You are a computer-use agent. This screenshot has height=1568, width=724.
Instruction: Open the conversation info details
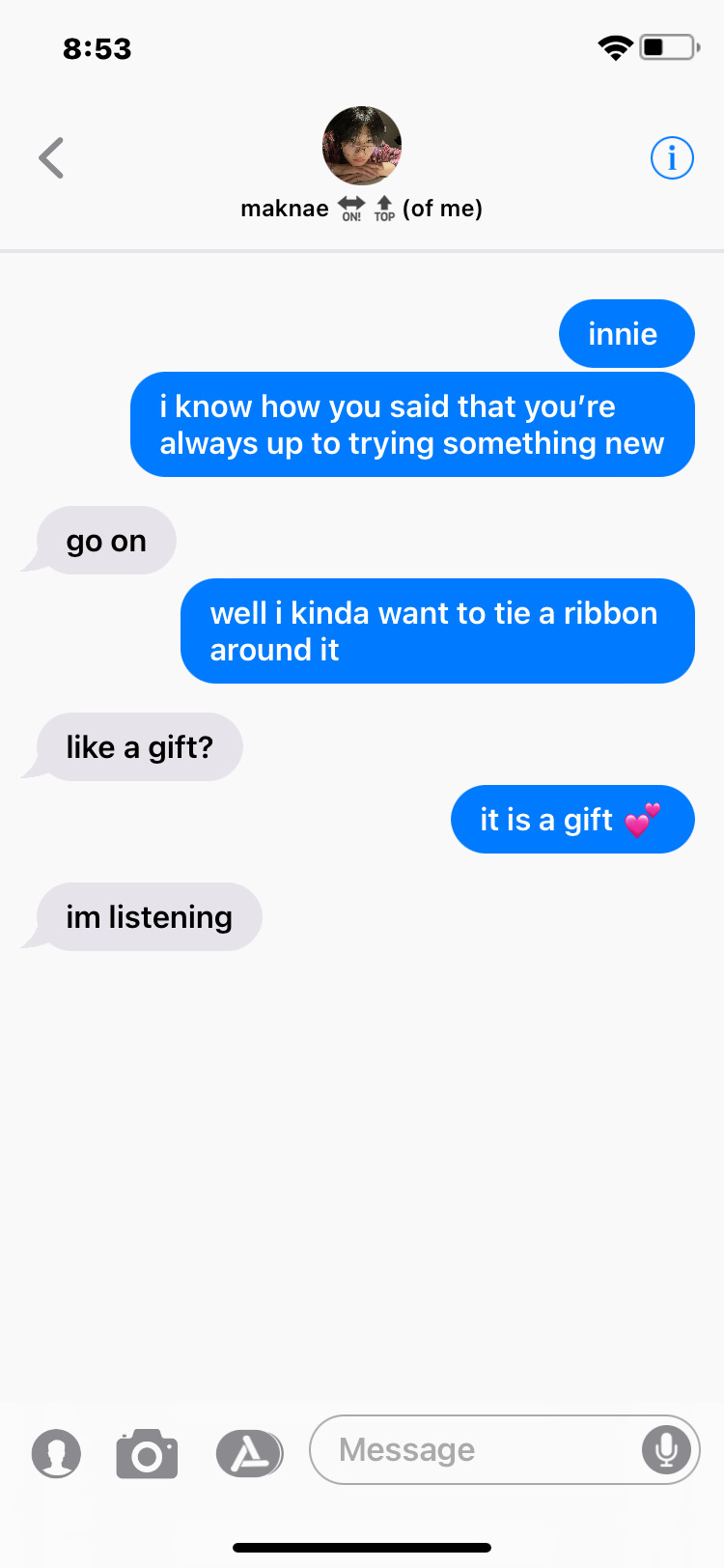[672, 157]
